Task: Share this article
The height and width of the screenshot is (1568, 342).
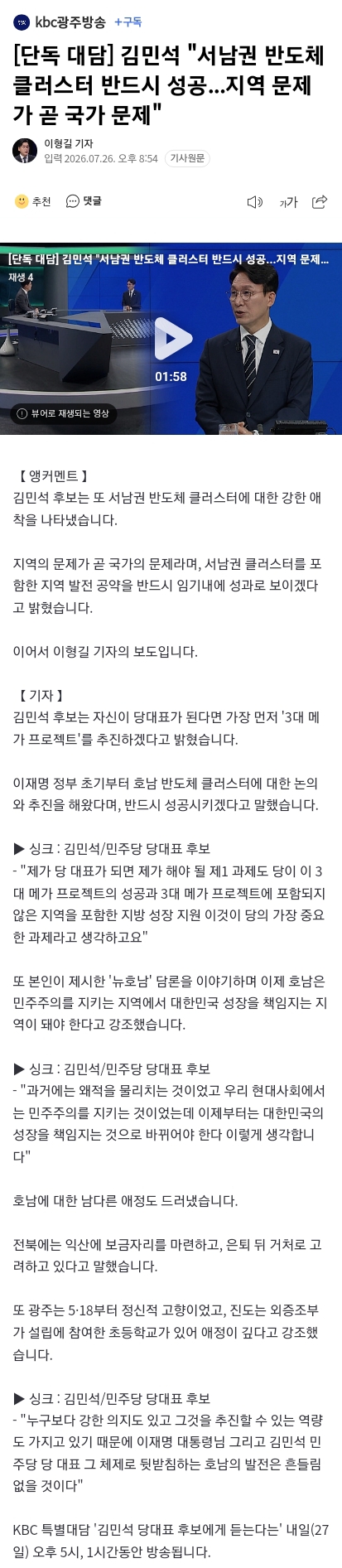Action: [320, 202]
